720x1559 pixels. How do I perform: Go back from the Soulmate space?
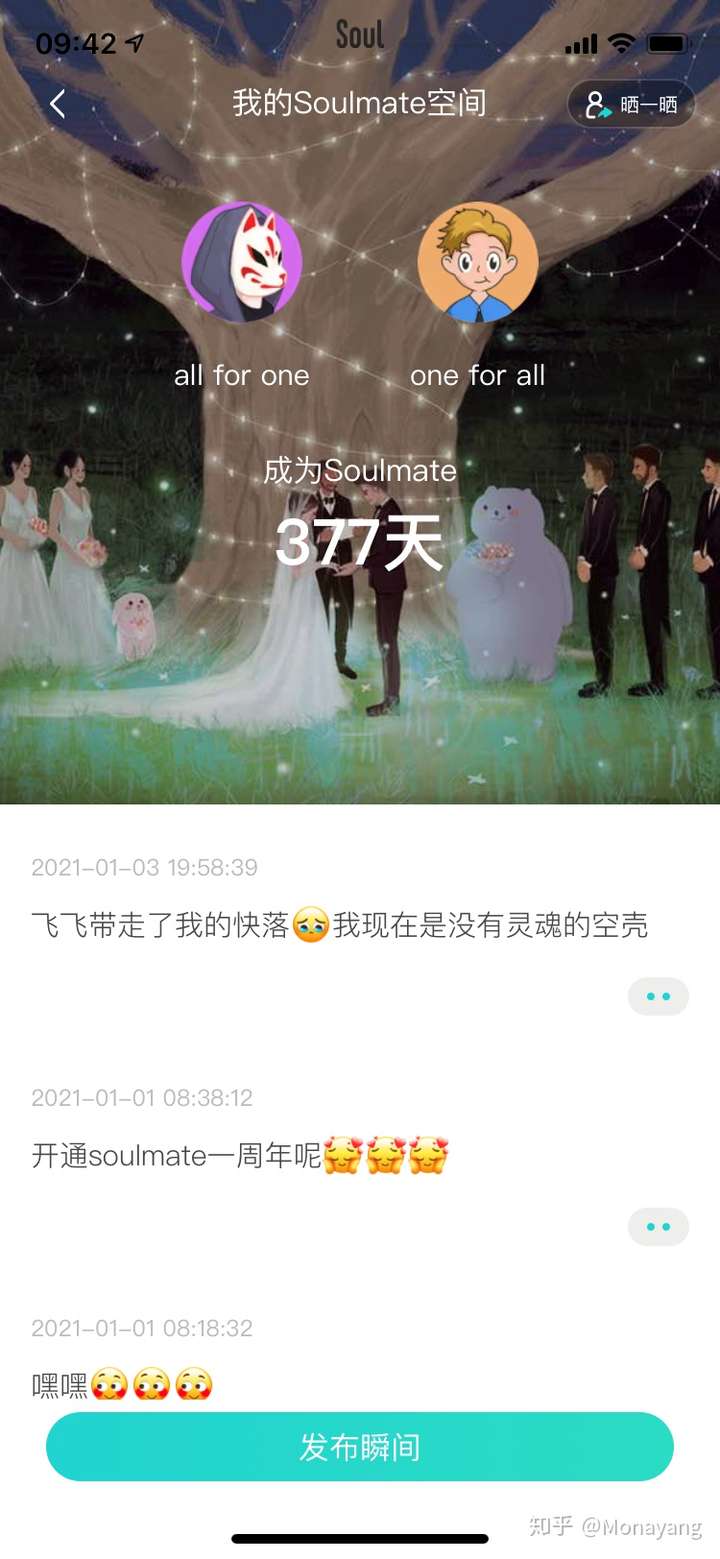point(58,103)
